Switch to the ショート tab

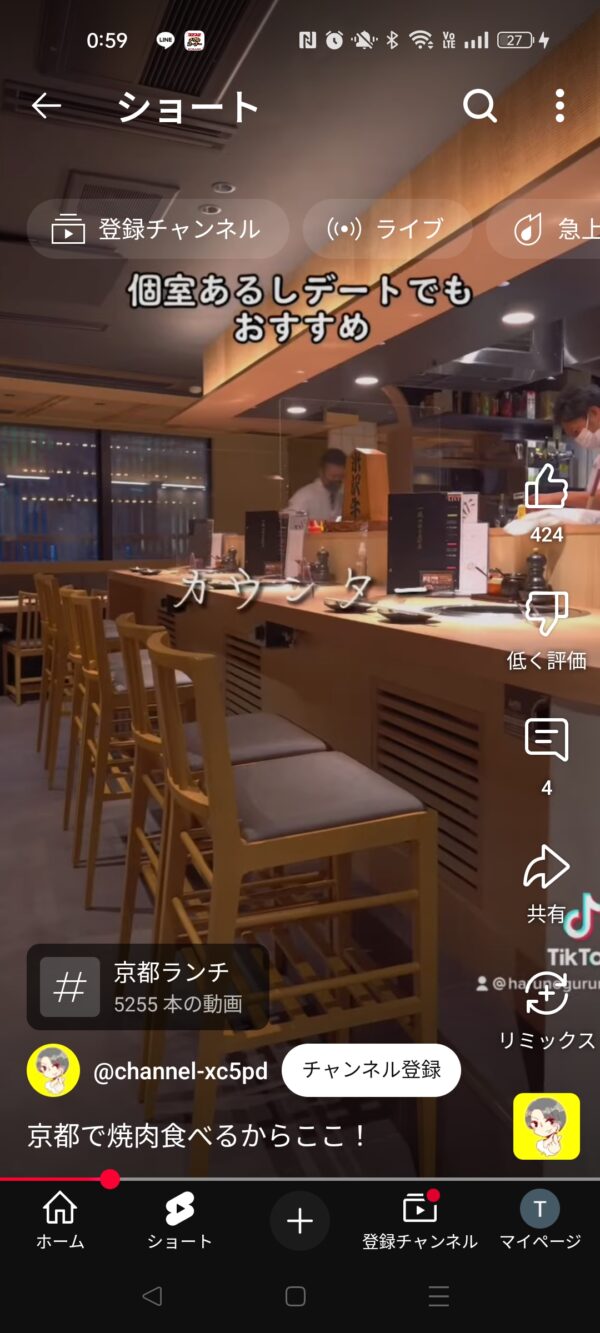pos(180,1220)
